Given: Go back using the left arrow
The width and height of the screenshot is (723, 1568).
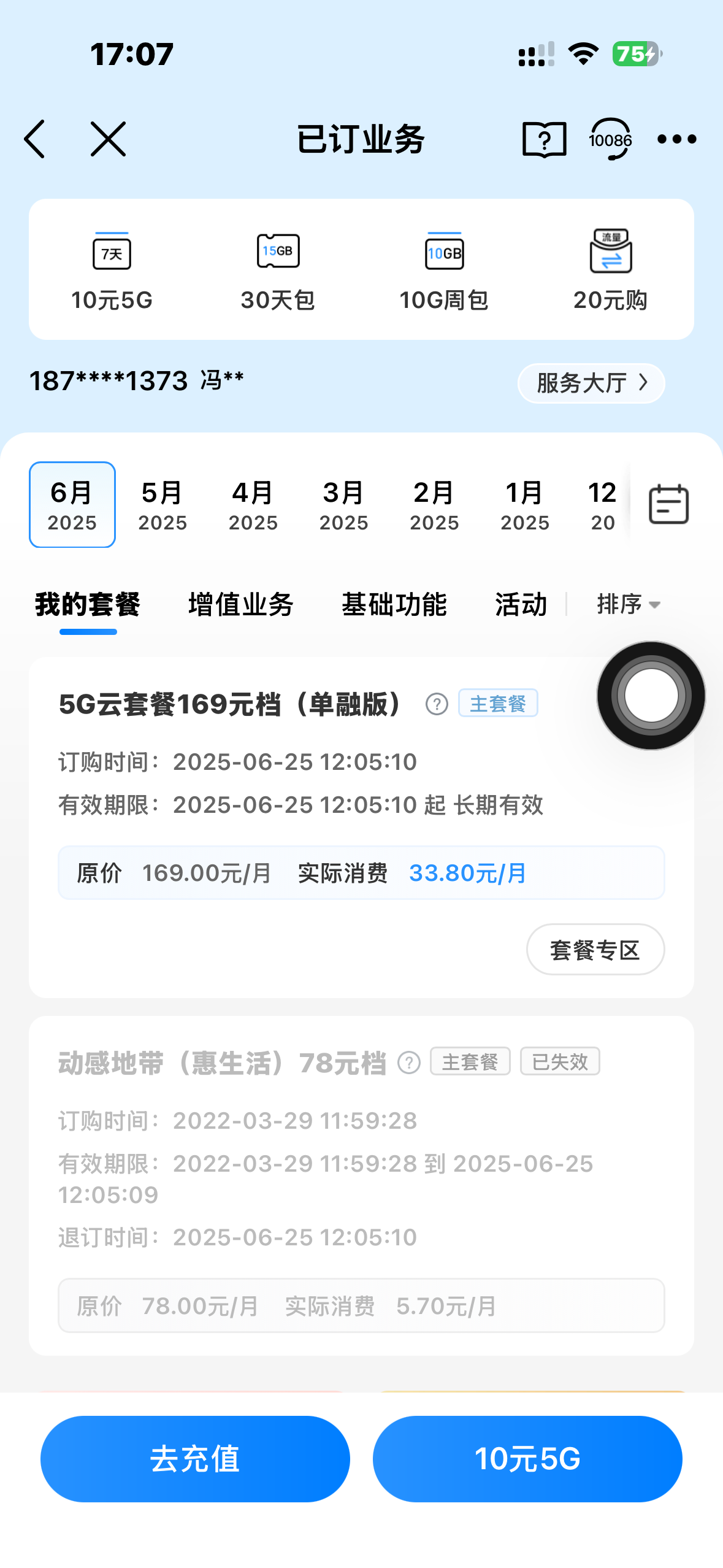Looking at the screenshot, I should [x=35, y=139].
